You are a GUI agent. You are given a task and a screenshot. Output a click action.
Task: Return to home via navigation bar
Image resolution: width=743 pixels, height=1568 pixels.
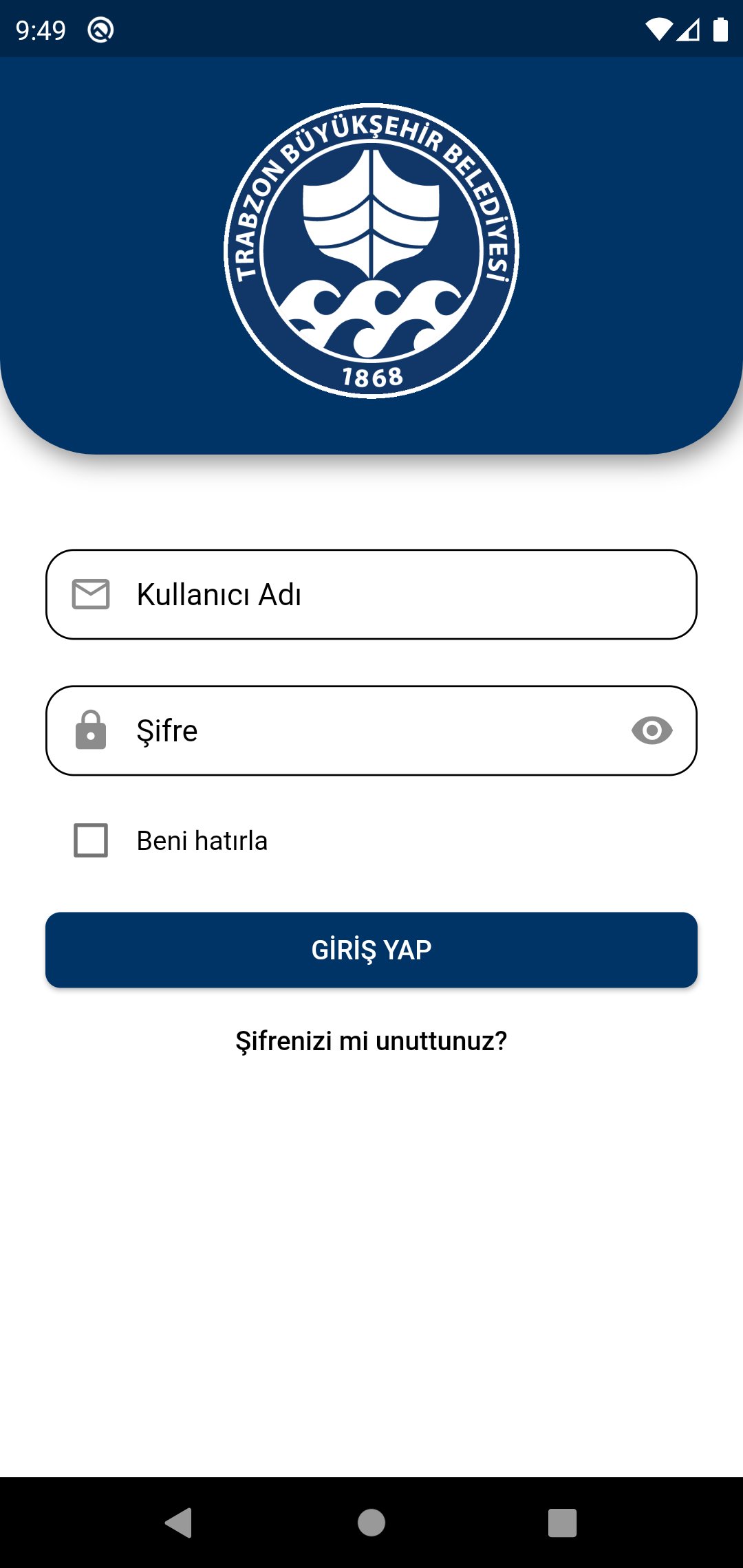pyautogui.click(x=371, y=1523)
